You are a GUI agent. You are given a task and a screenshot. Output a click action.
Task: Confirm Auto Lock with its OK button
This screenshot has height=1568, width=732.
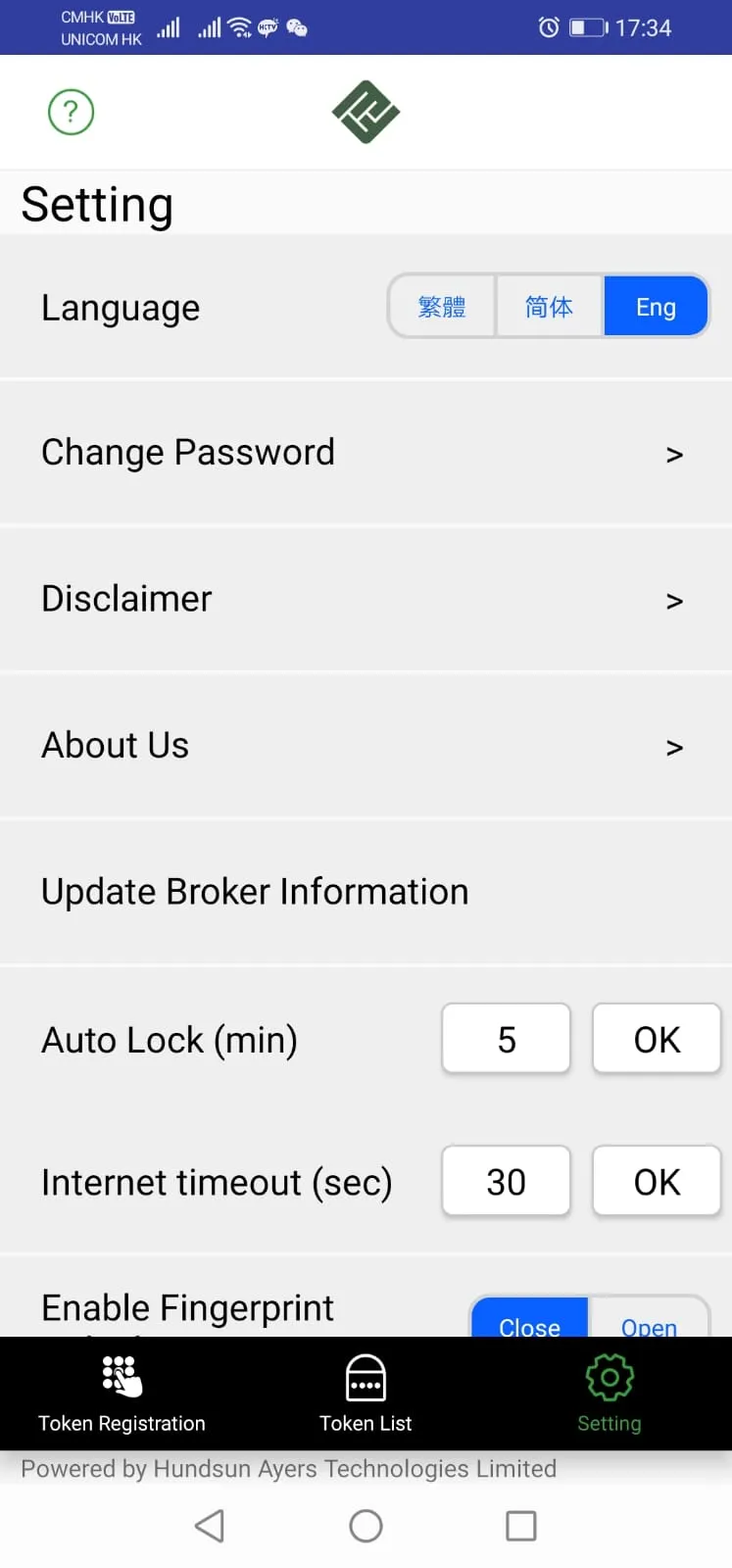click(x=657, y=1039)
